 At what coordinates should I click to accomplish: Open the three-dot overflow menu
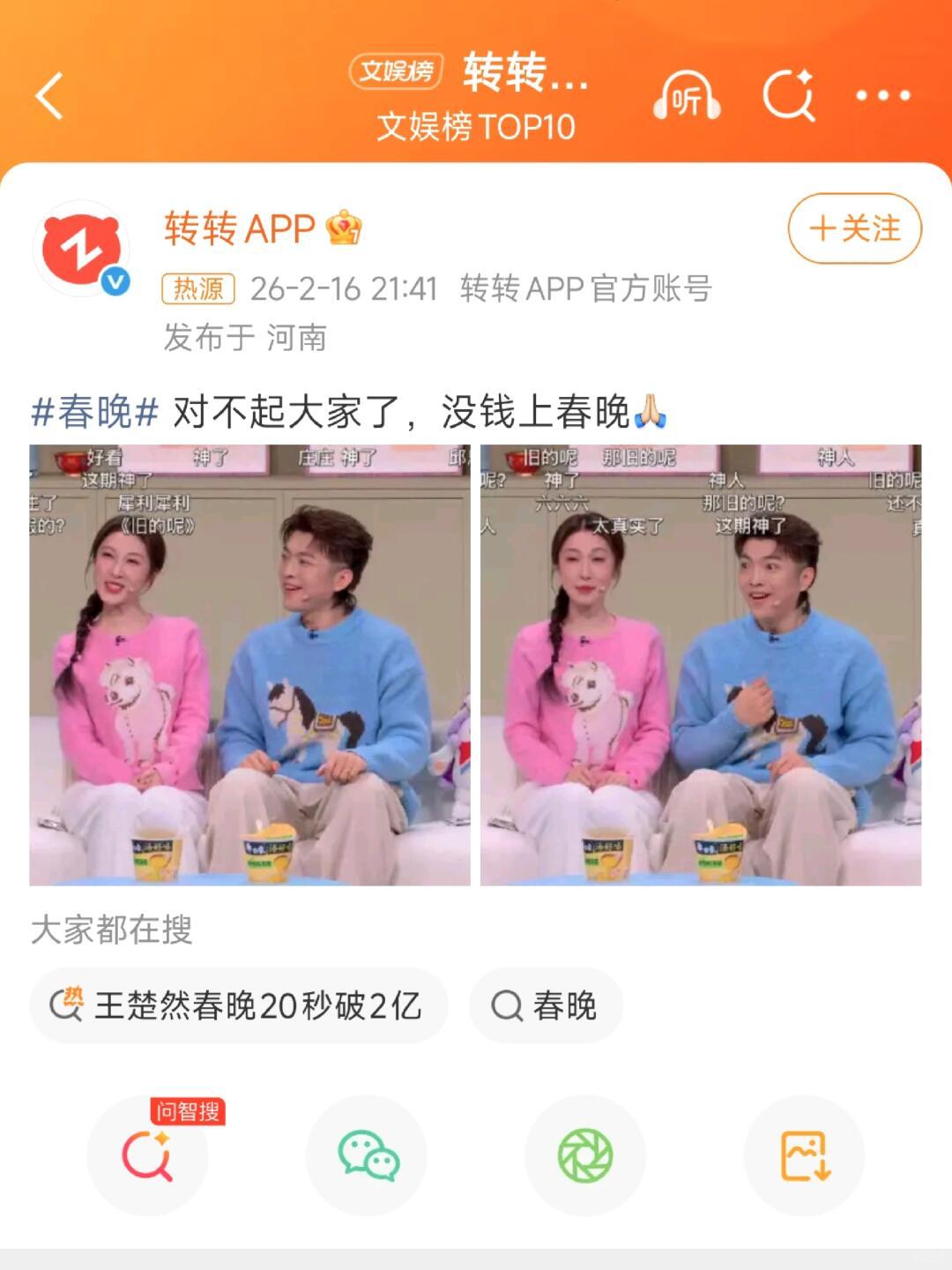pyautogui.click(x=883, y=95)
